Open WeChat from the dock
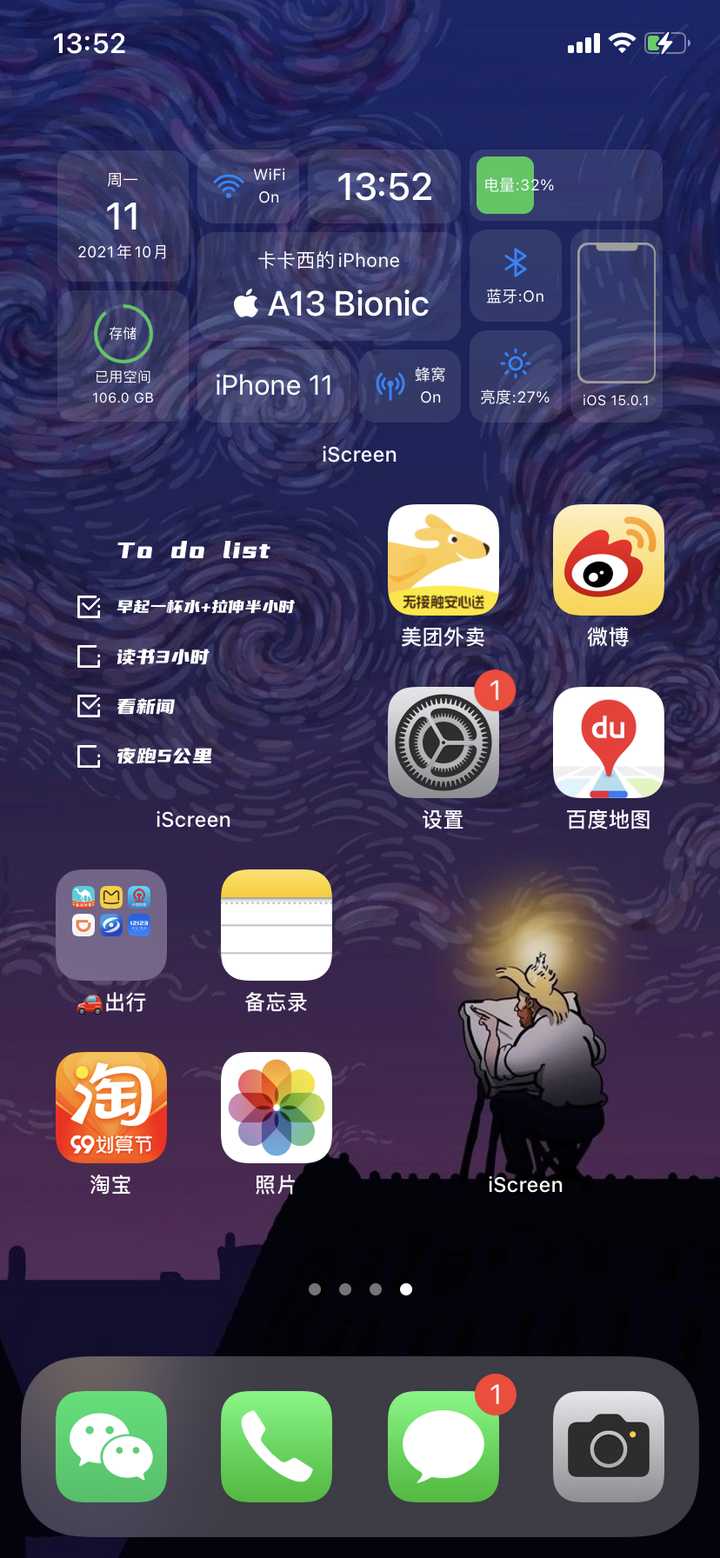This screenshot has height=1558, width=720. [111, 1446]
